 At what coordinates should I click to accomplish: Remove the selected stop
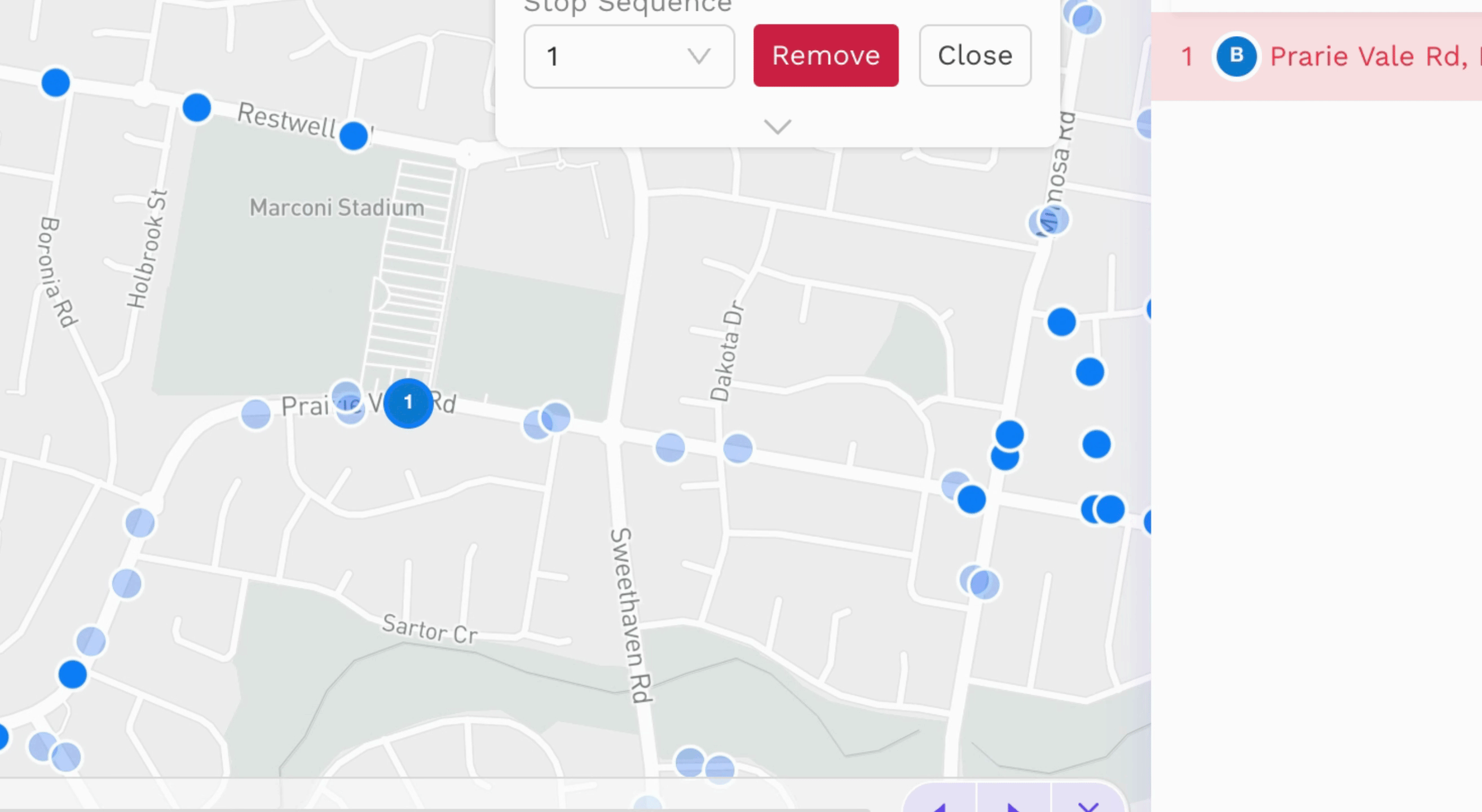(826, 56)
